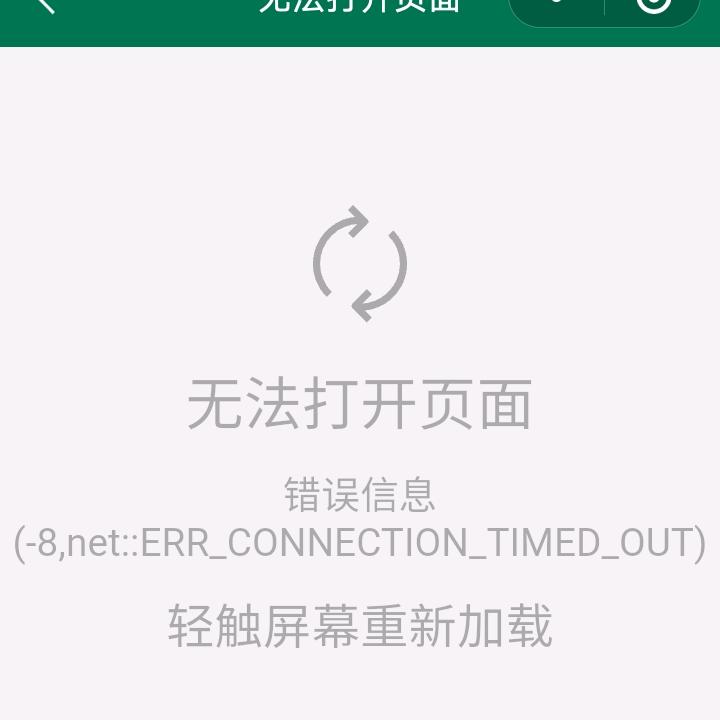Go back with the top-left arrow

pyautogui.click(x=45, y=5)
